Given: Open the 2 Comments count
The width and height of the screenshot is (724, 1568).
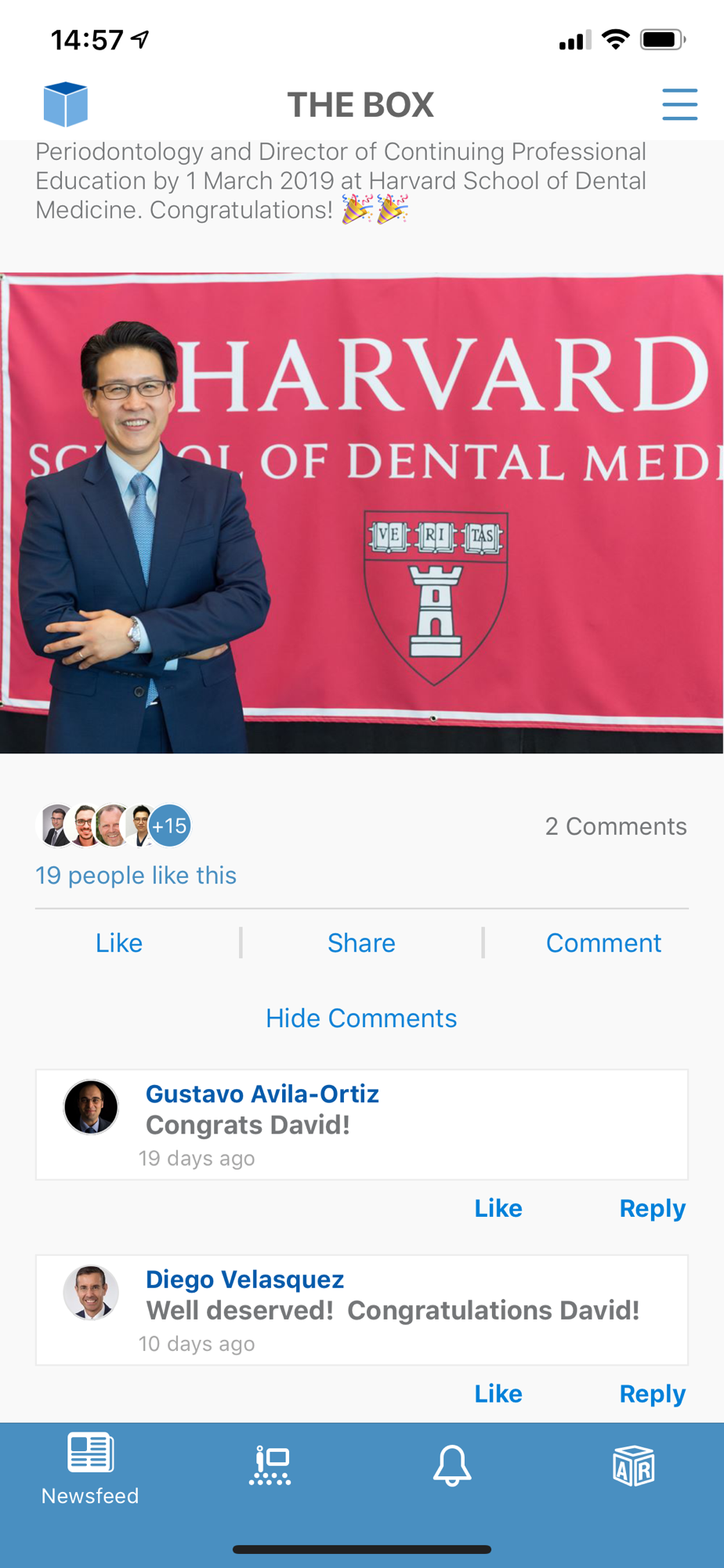Looking at the screenshot, I should pyautogui.click(x=616, y=826).
